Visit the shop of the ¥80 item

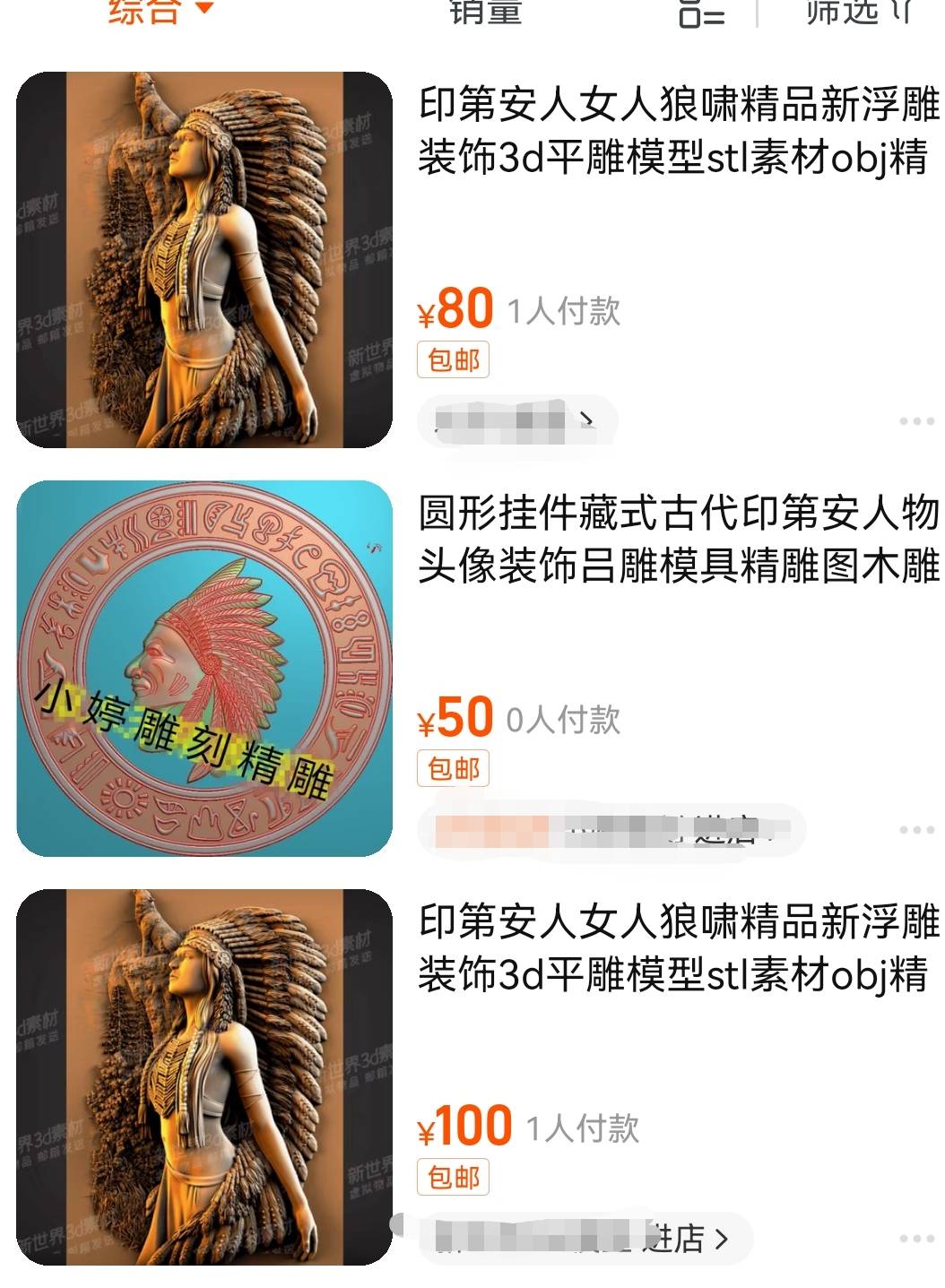pos(516,420)
